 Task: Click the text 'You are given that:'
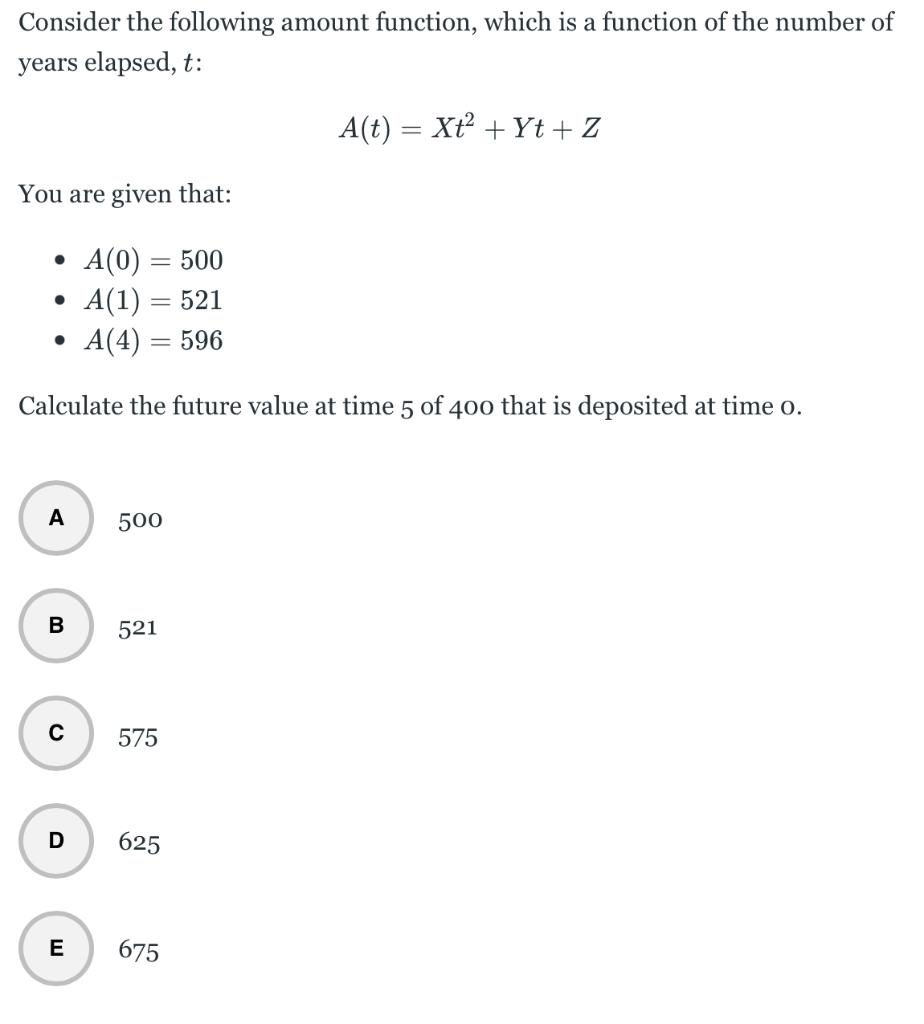(x=124, y=194)
